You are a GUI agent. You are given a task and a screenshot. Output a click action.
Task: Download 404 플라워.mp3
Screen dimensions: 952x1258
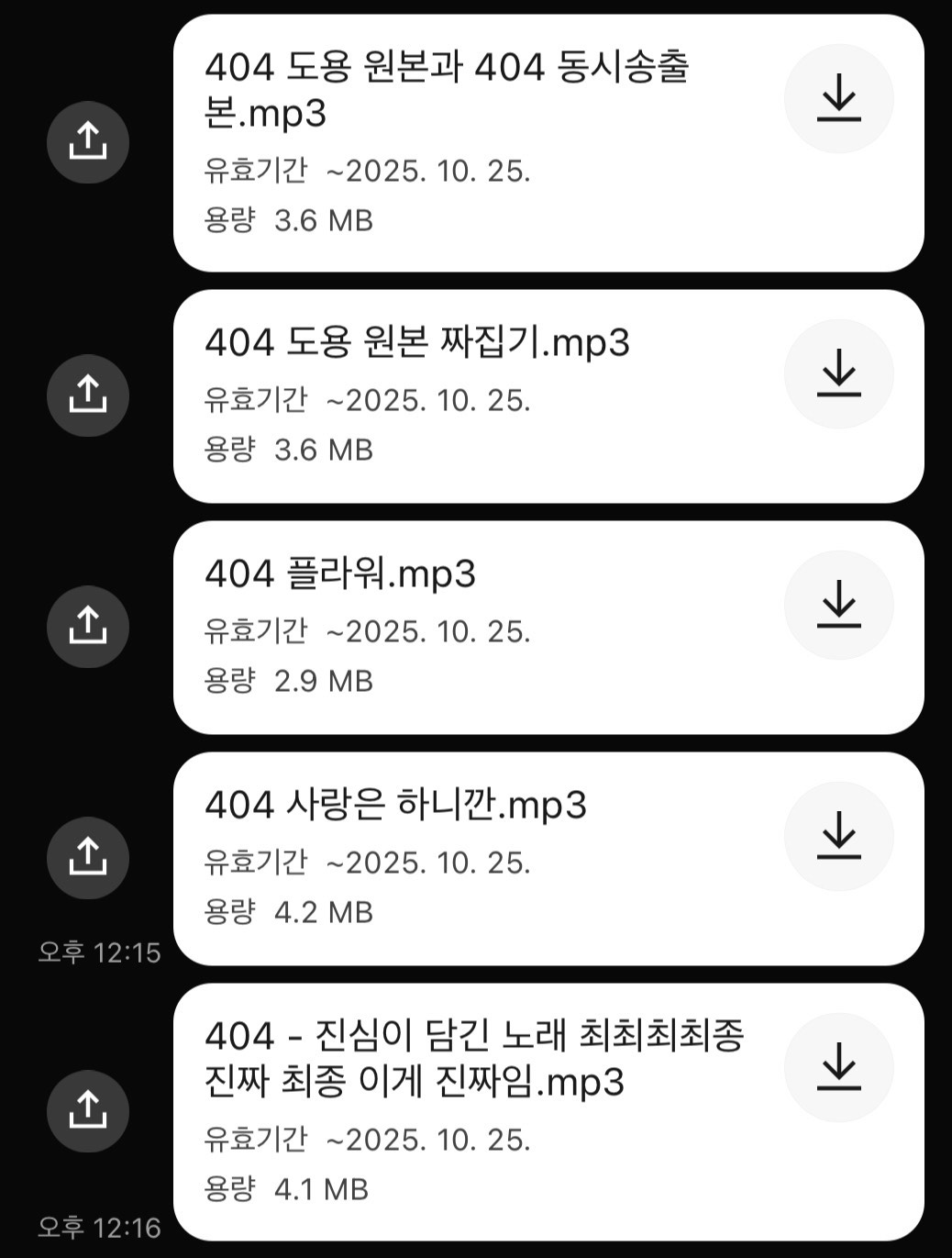tap(838, 605)
